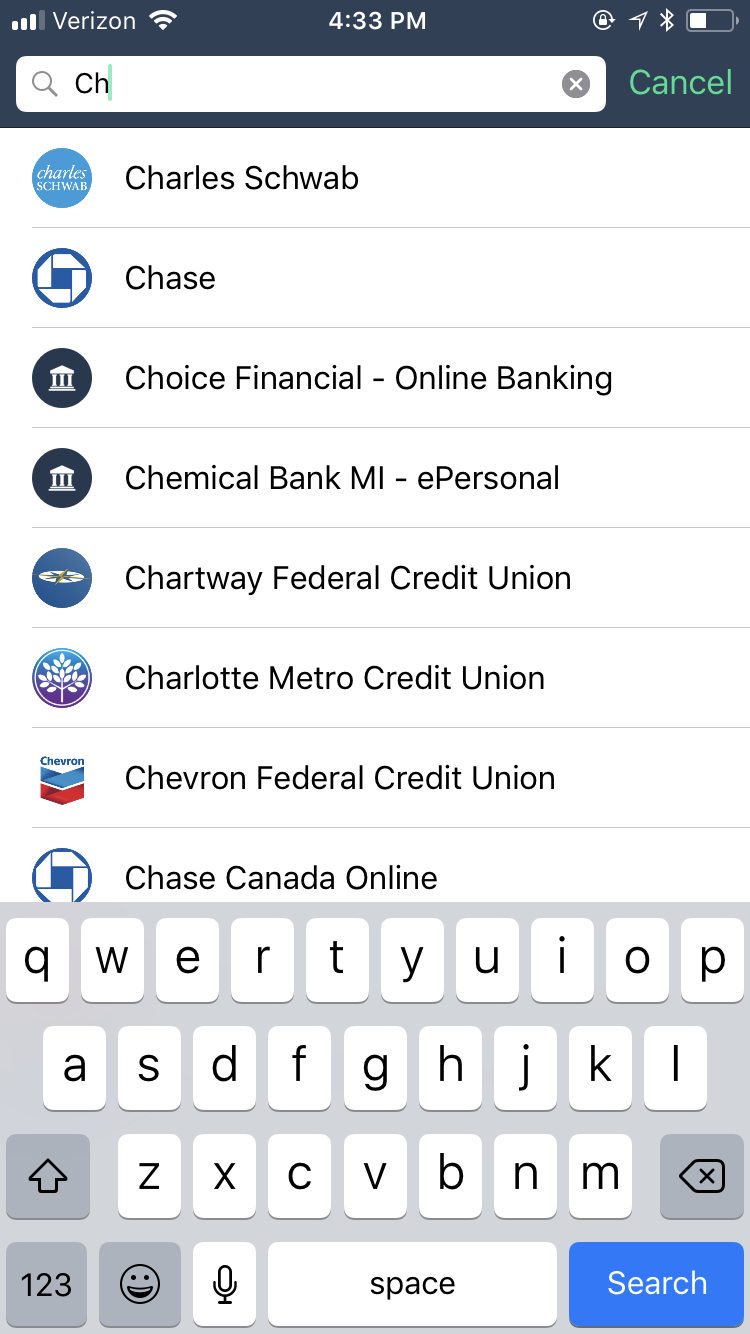Hit the backspace key on the keyboard
The width and height of the screenshot is (750, 1334).
pyautogui.click(x=702, y=1176)
